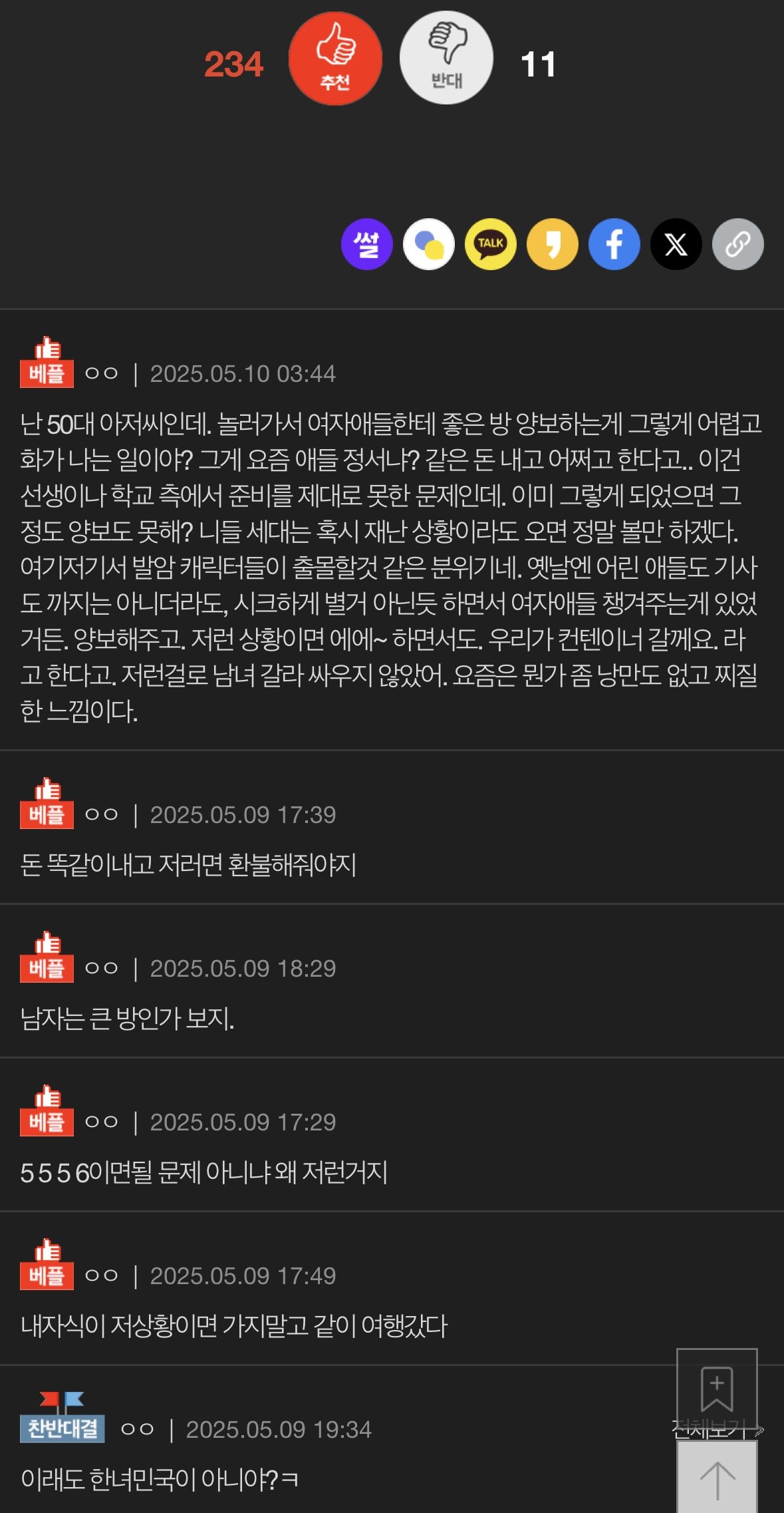Open the bookmark 전체보기 button
The height and width of the screenshot is (1513, 784).
(x=717, y=1391)
